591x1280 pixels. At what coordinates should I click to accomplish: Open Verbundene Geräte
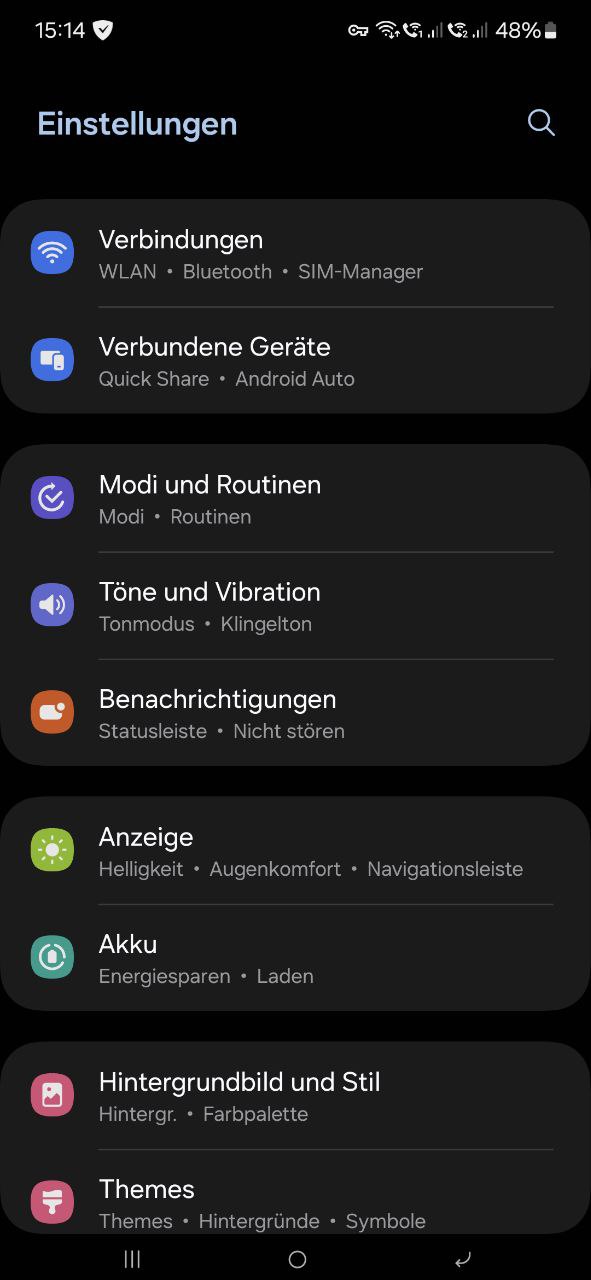pyautogui.click(x=295, y=361)
